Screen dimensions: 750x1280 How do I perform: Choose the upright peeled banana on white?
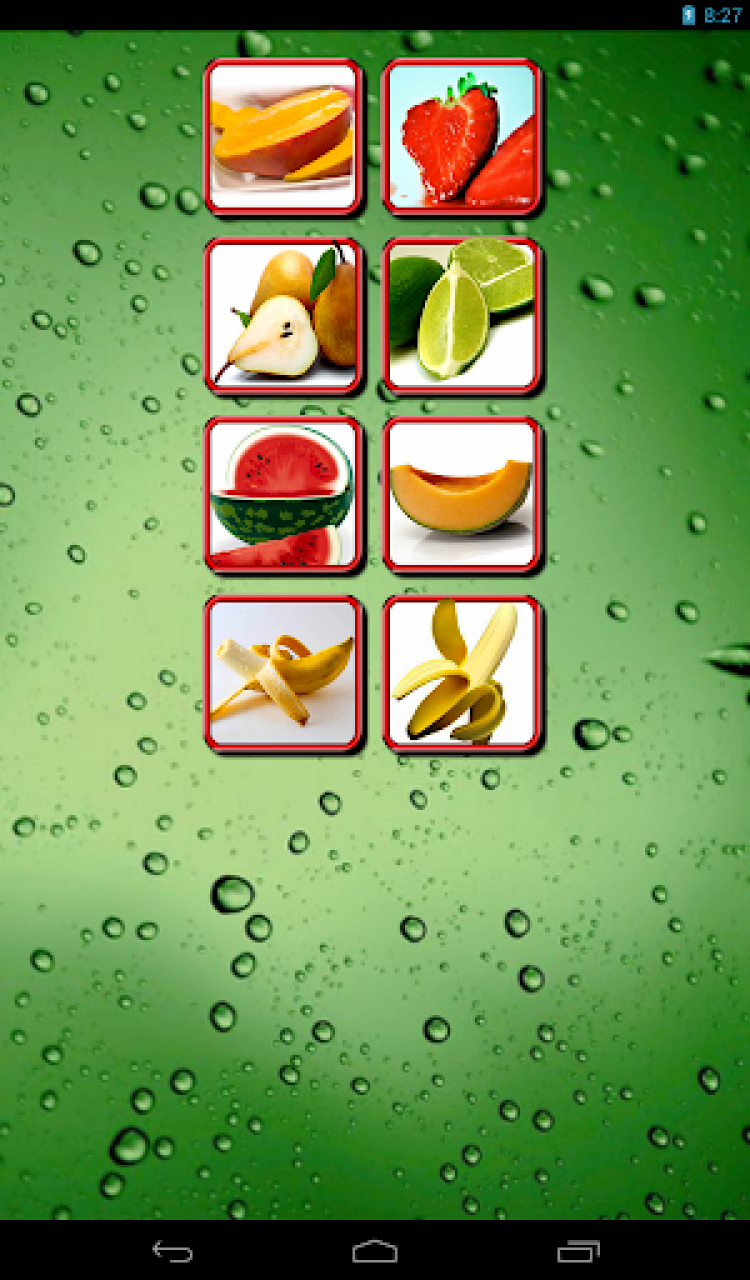(462, 674)
